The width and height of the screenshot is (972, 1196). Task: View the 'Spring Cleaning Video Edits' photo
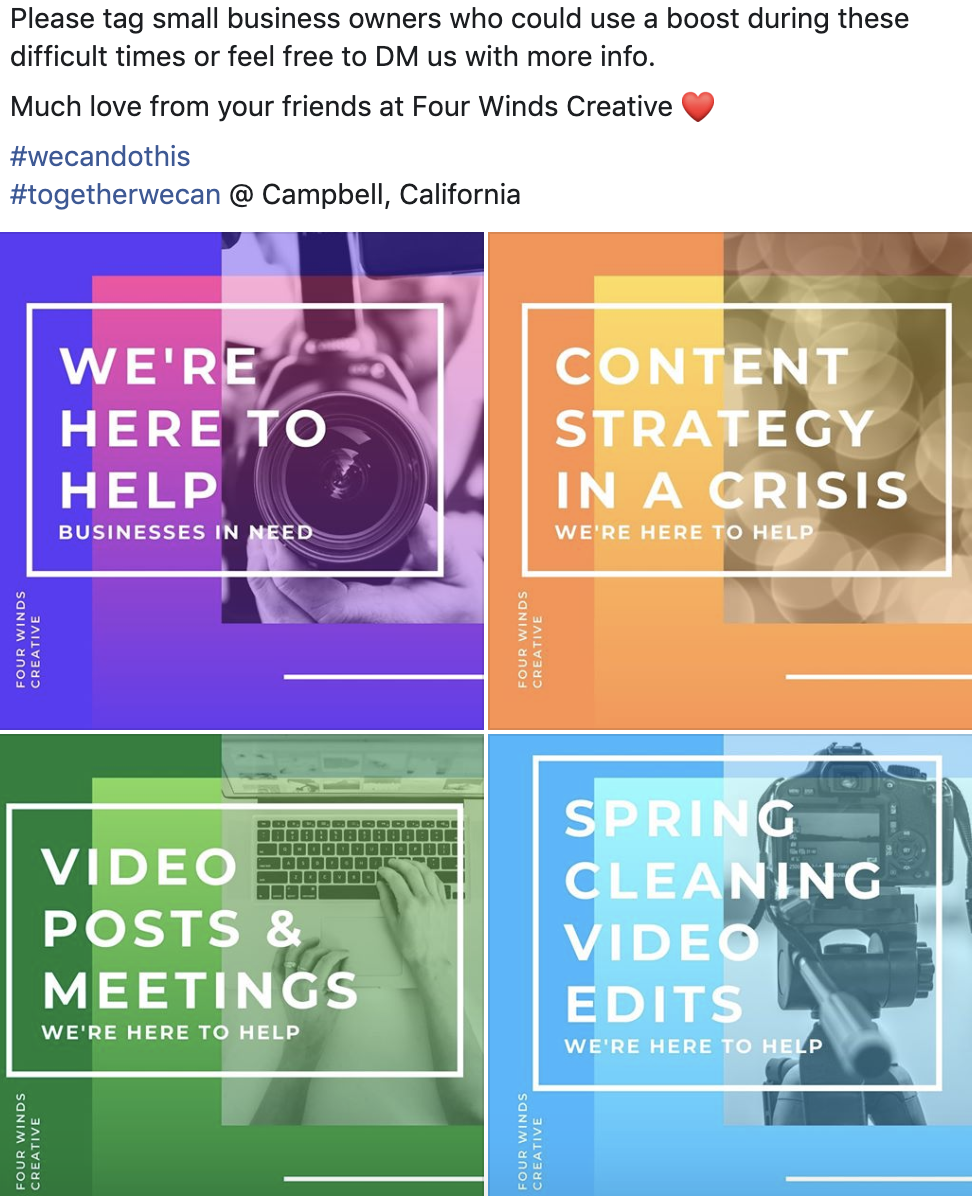click(x=729, y=964)
